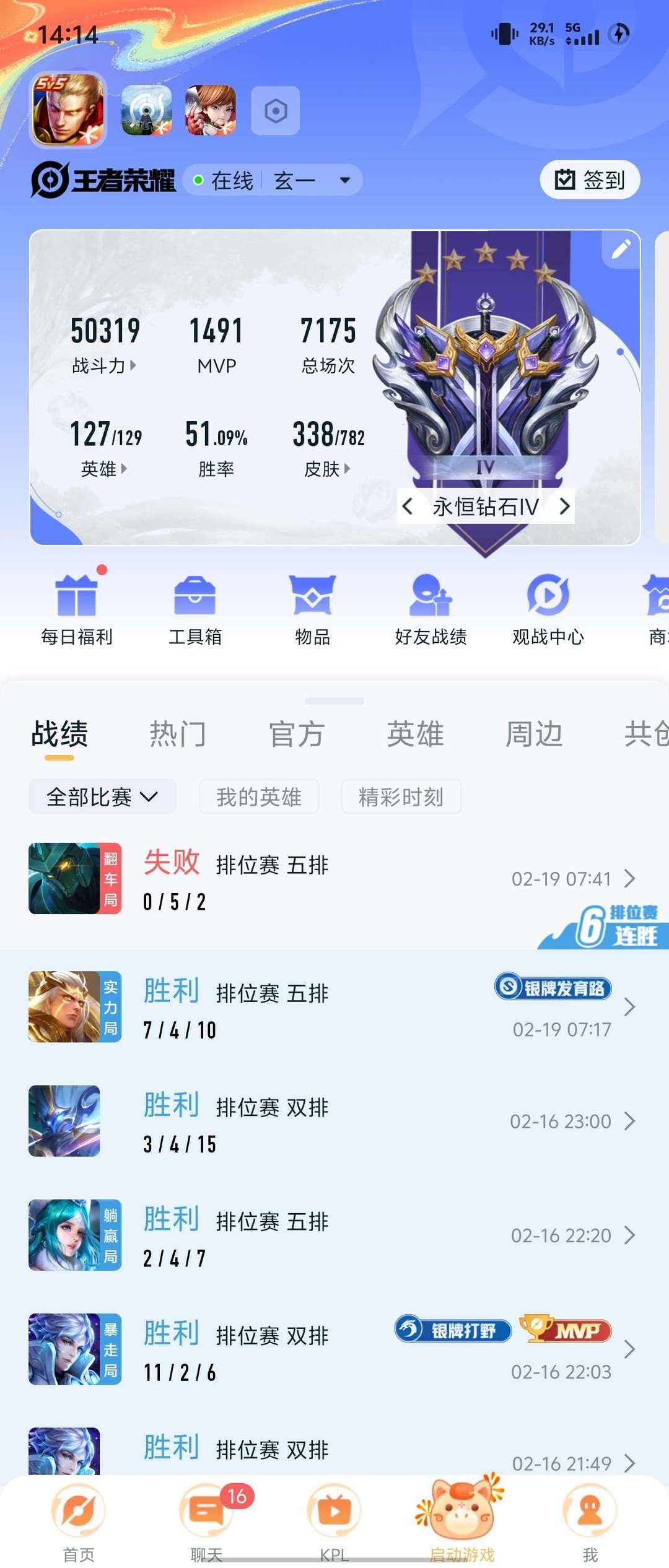Viewport: 669px width, 1568px height.
Task: Click right arrow beside 永恒钻石IV rank
Action: (564, 507)
